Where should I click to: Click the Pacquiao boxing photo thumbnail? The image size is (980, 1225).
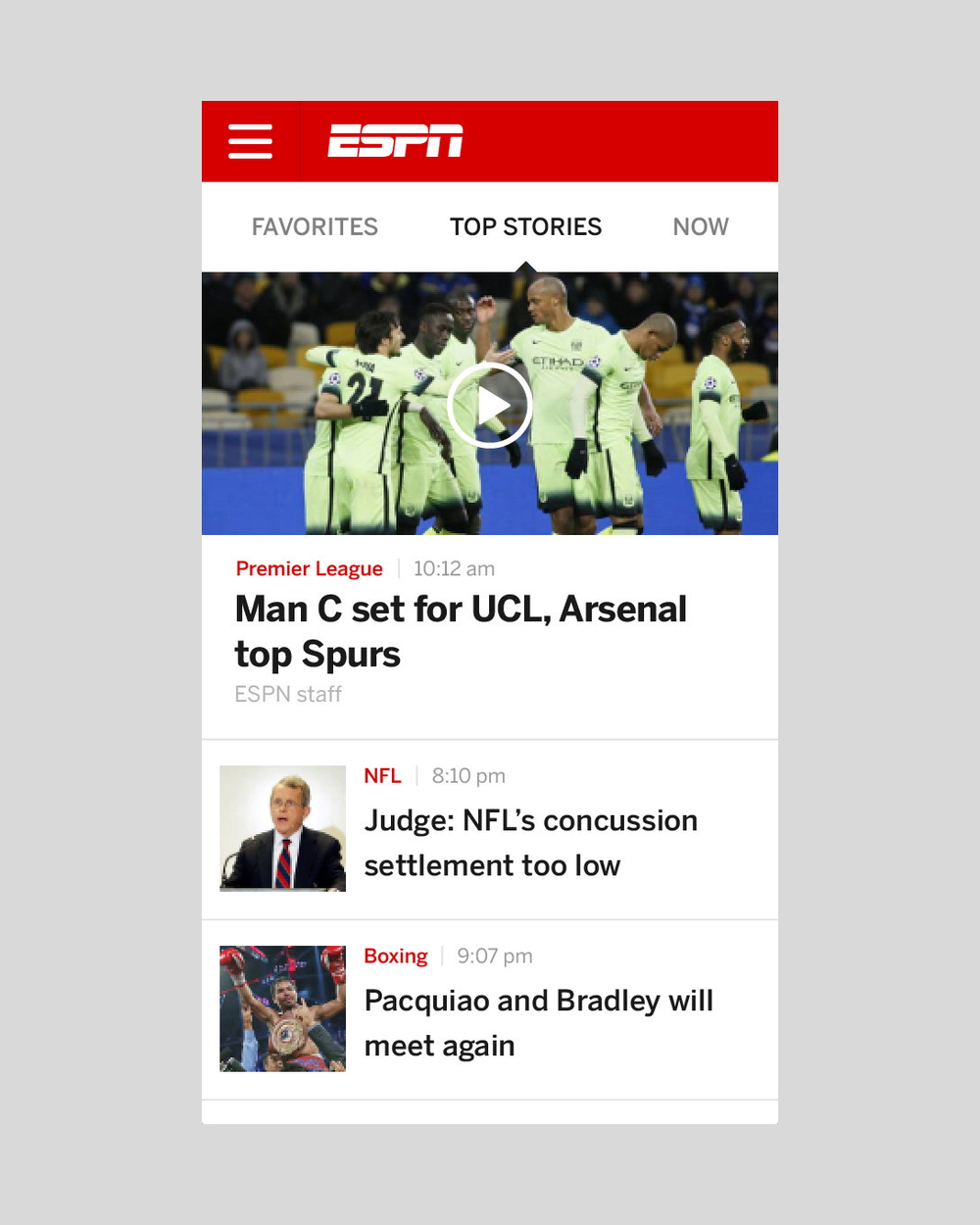(282, 1008)
